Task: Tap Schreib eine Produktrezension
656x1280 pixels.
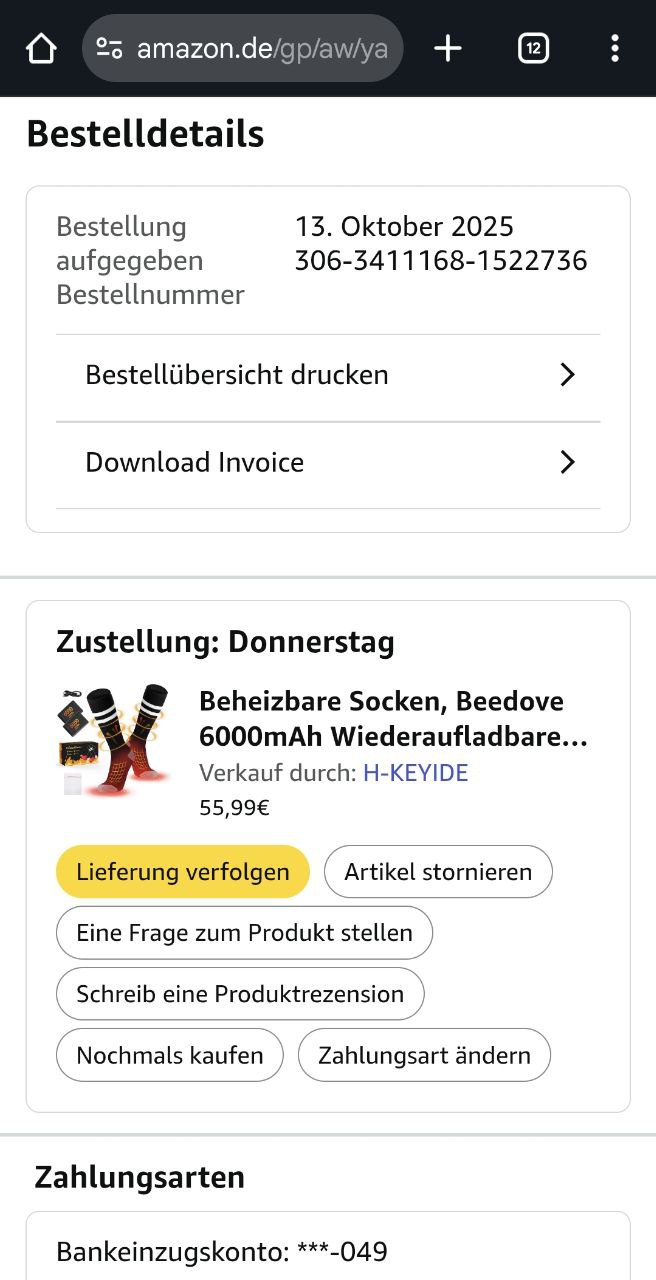Action: pyautogui.click(x=240, y=994)
